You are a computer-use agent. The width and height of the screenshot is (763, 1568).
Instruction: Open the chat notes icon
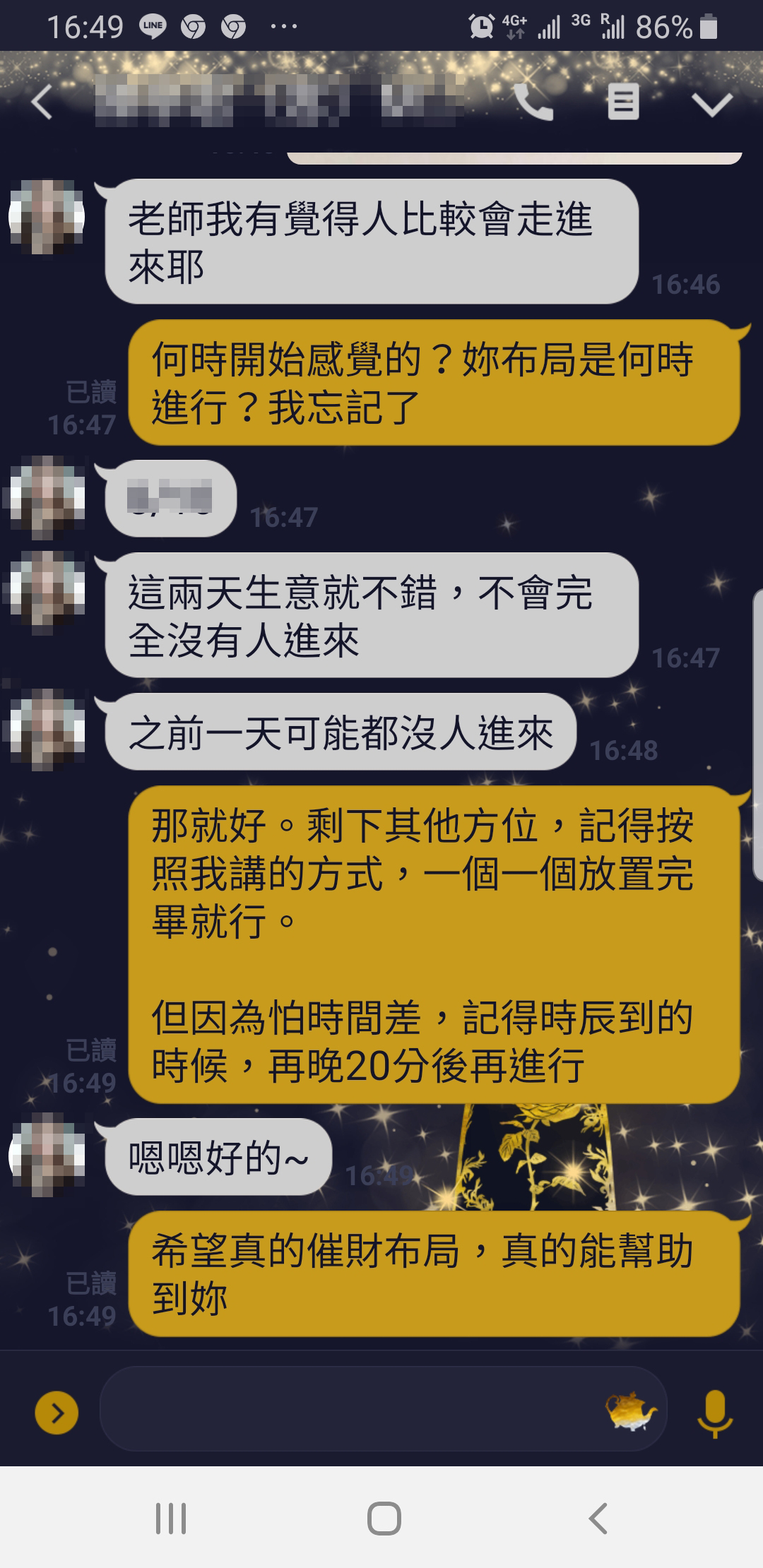pos(623,104)
